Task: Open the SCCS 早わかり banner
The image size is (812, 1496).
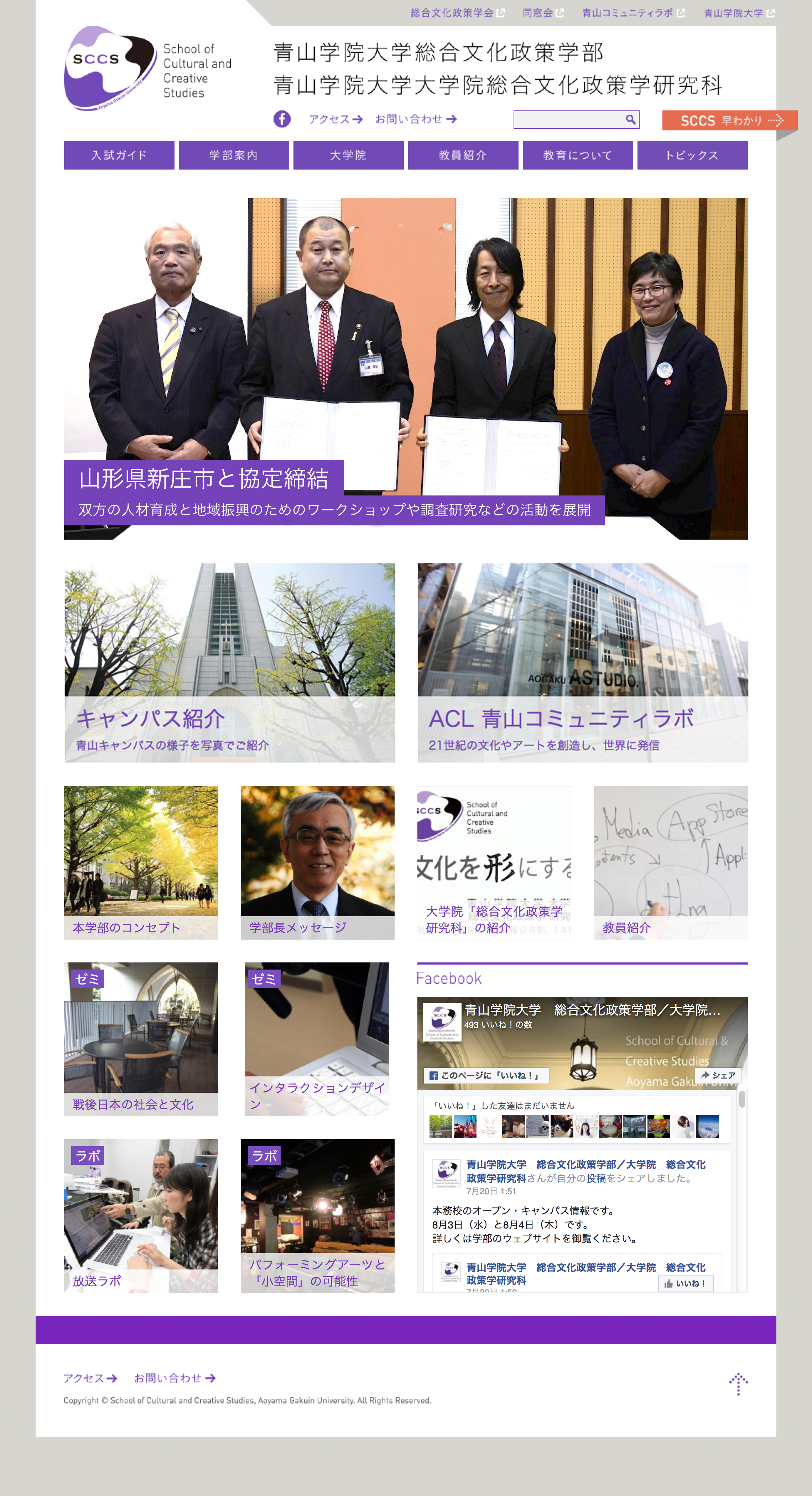Action: [x=729, y=120]
